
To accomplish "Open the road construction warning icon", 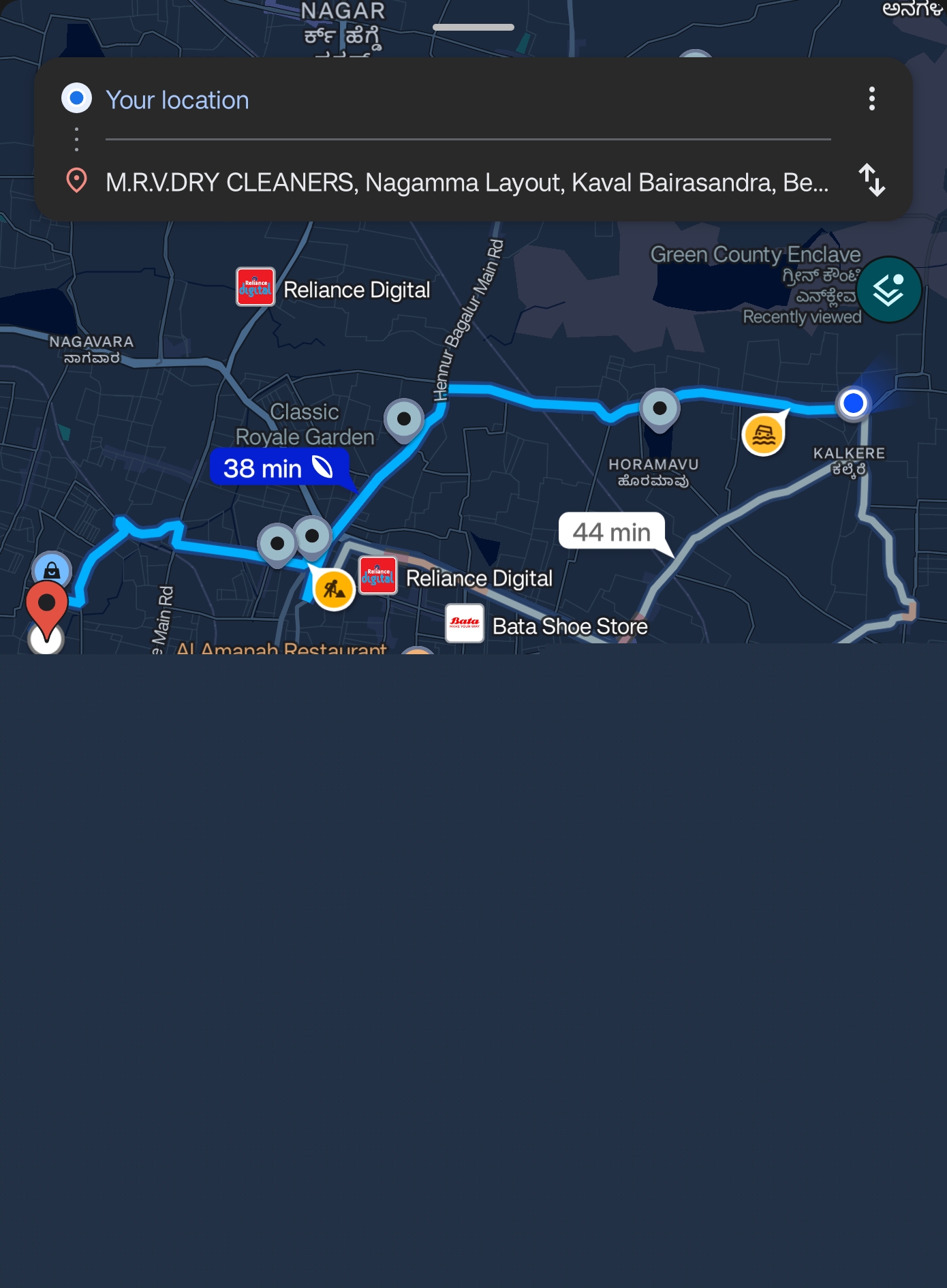I will click(334, 589).
